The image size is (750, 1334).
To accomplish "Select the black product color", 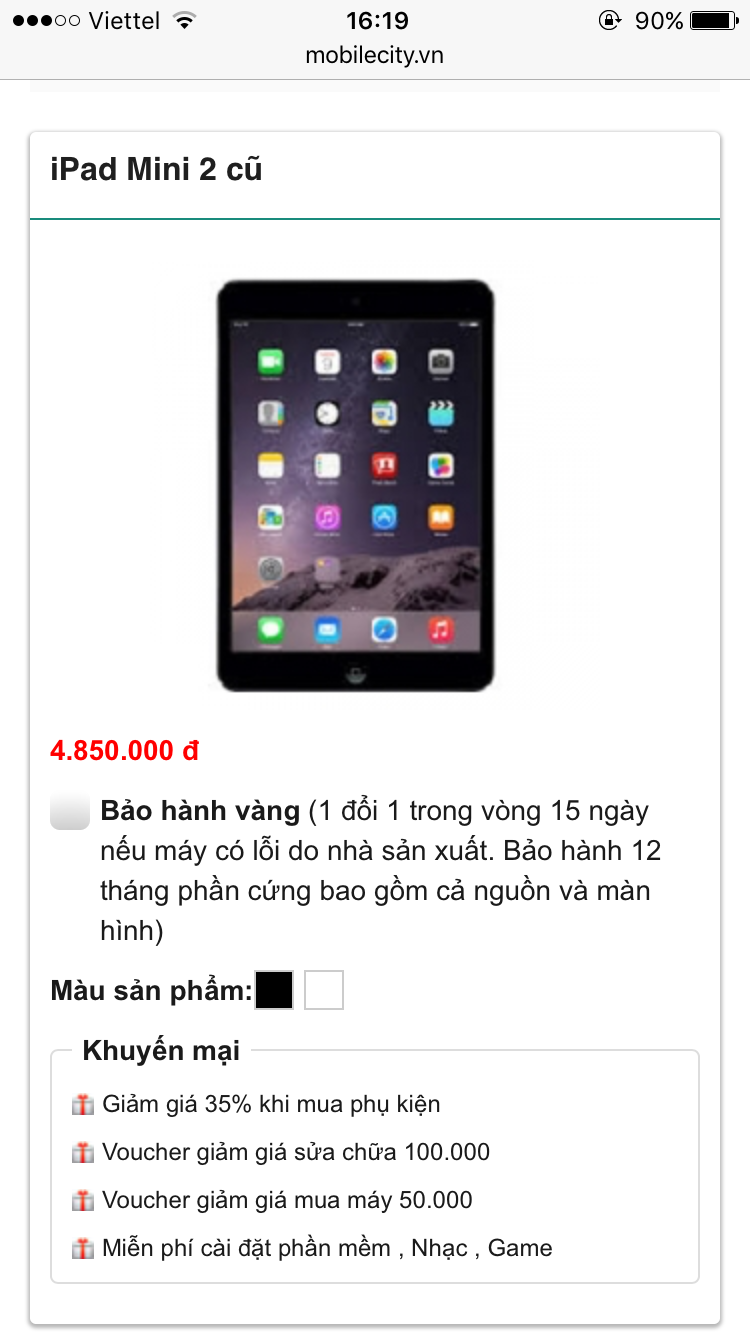I will (274, 990).
